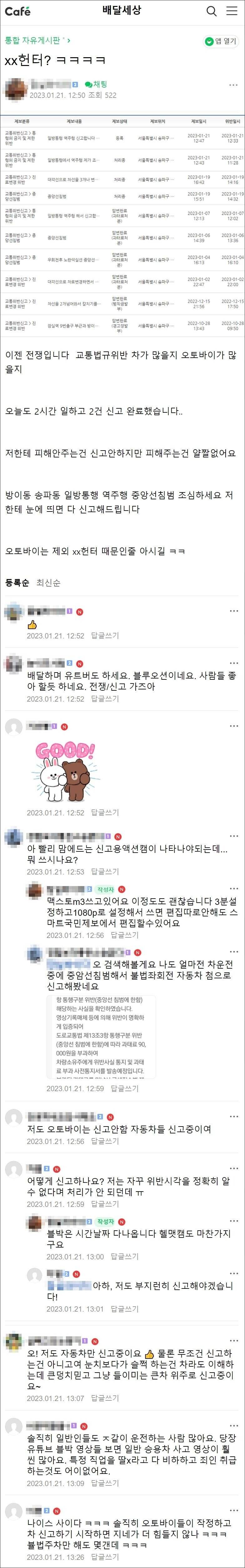Viewport: 245px width, 1568px height.
Task: Reply to the comment about 유트버도 하세요
Action: [x=105, y=699]
